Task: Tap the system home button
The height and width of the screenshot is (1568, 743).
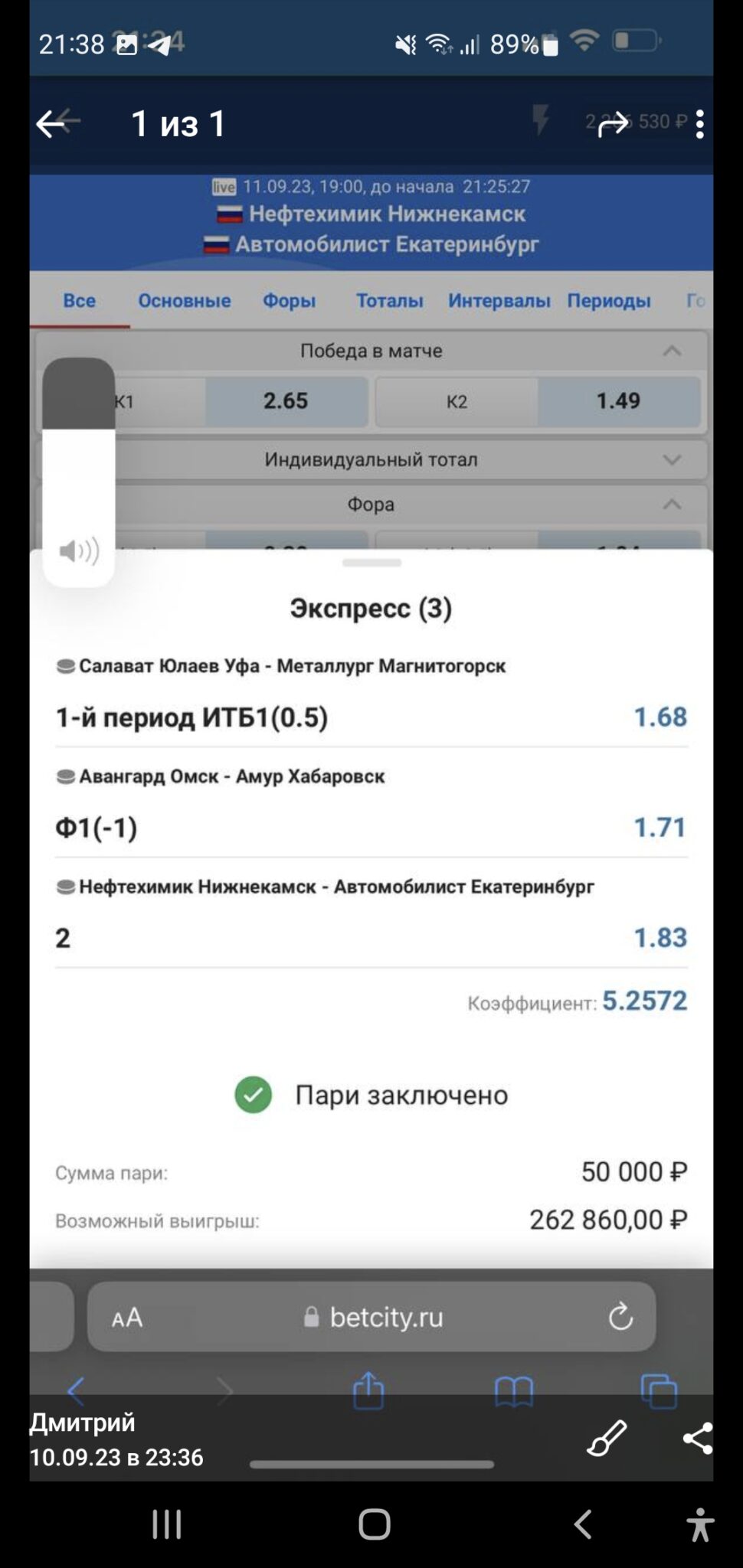Action: point(374,1524)
